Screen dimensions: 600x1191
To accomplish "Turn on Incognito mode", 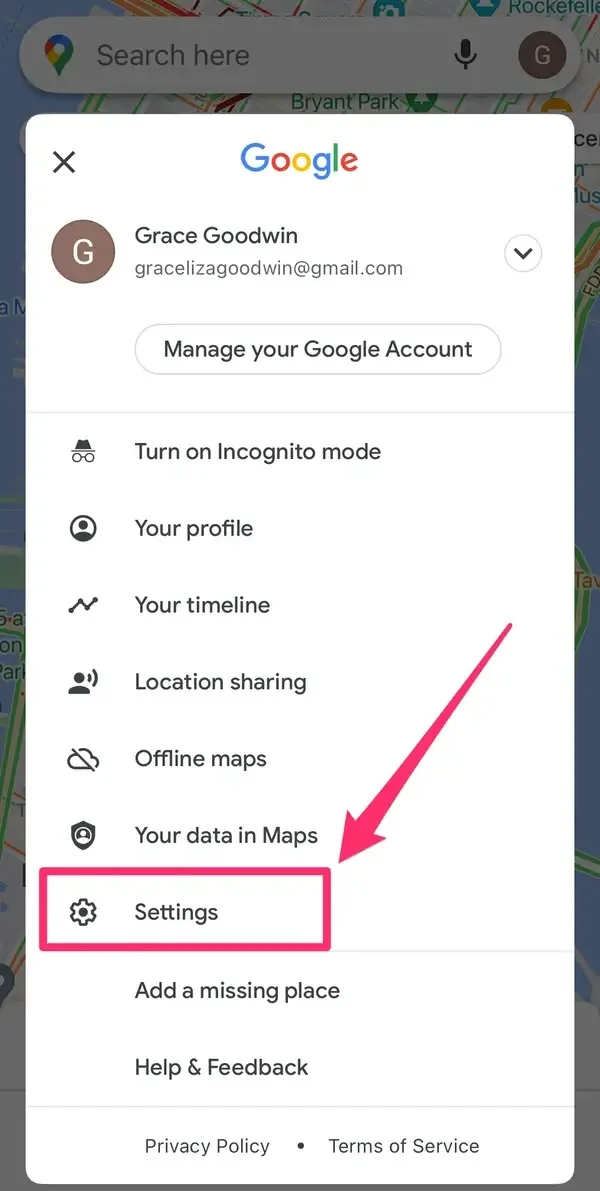I will (257, 452).
